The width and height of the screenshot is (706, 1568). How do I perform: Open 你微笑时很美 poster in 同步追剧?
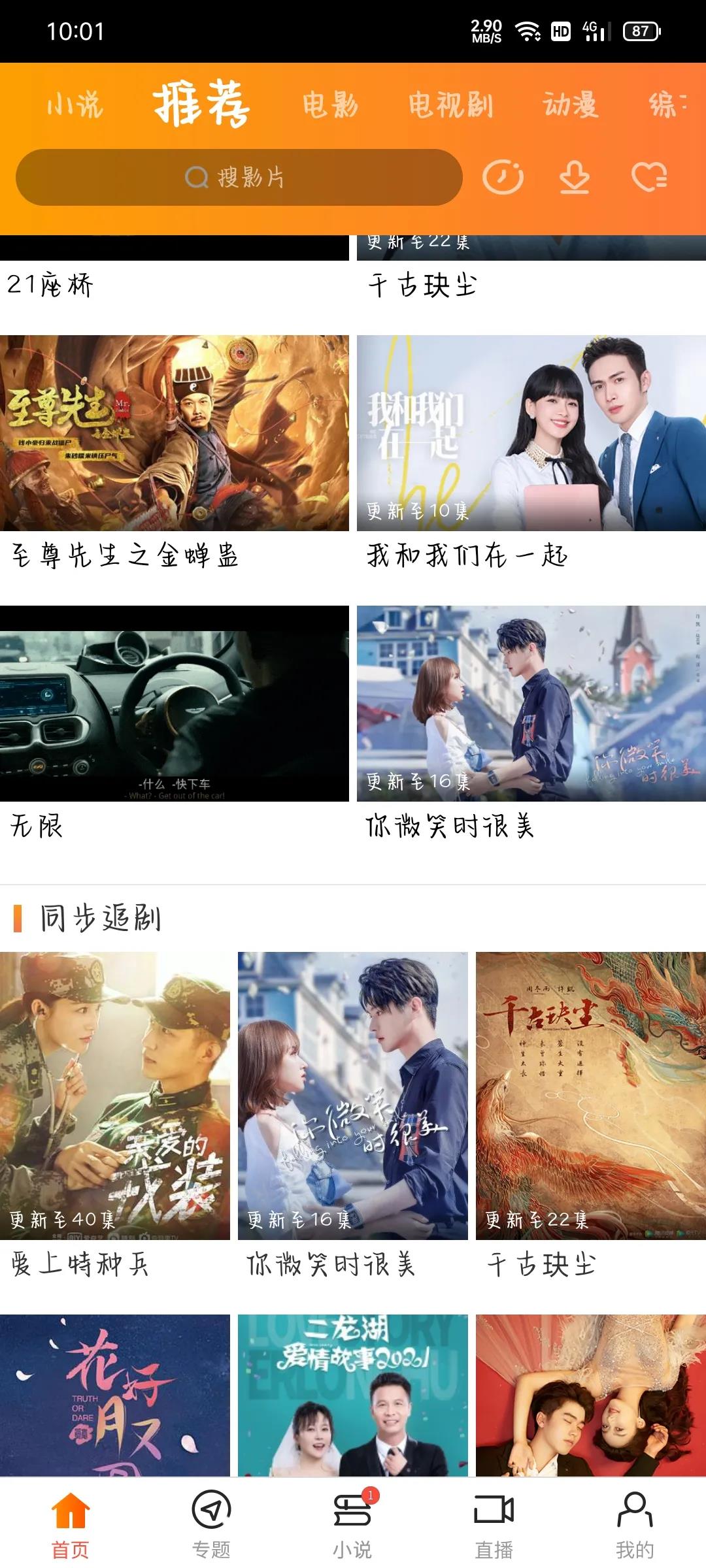353,1096
